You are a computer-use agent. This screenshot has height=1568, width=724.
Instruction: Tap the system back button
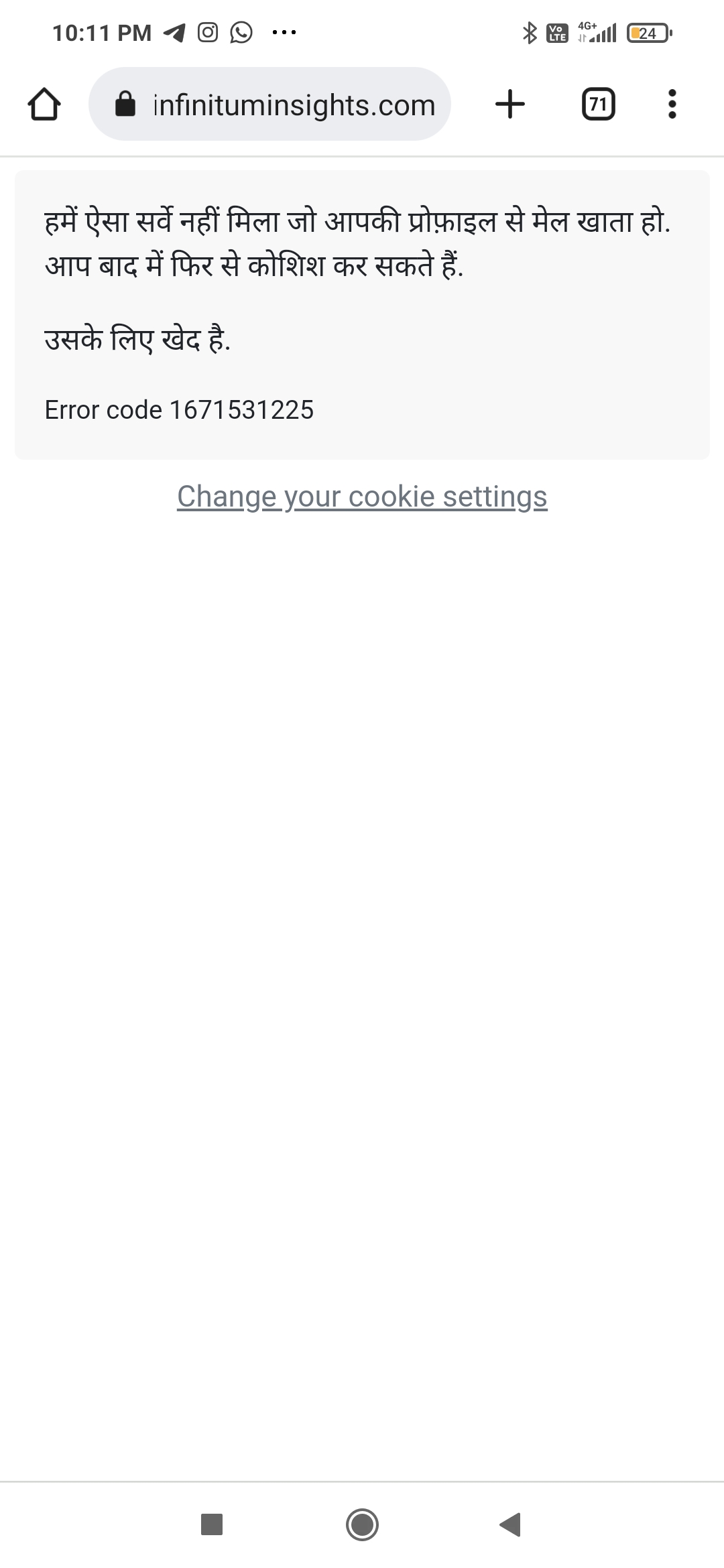(510, 1524)
